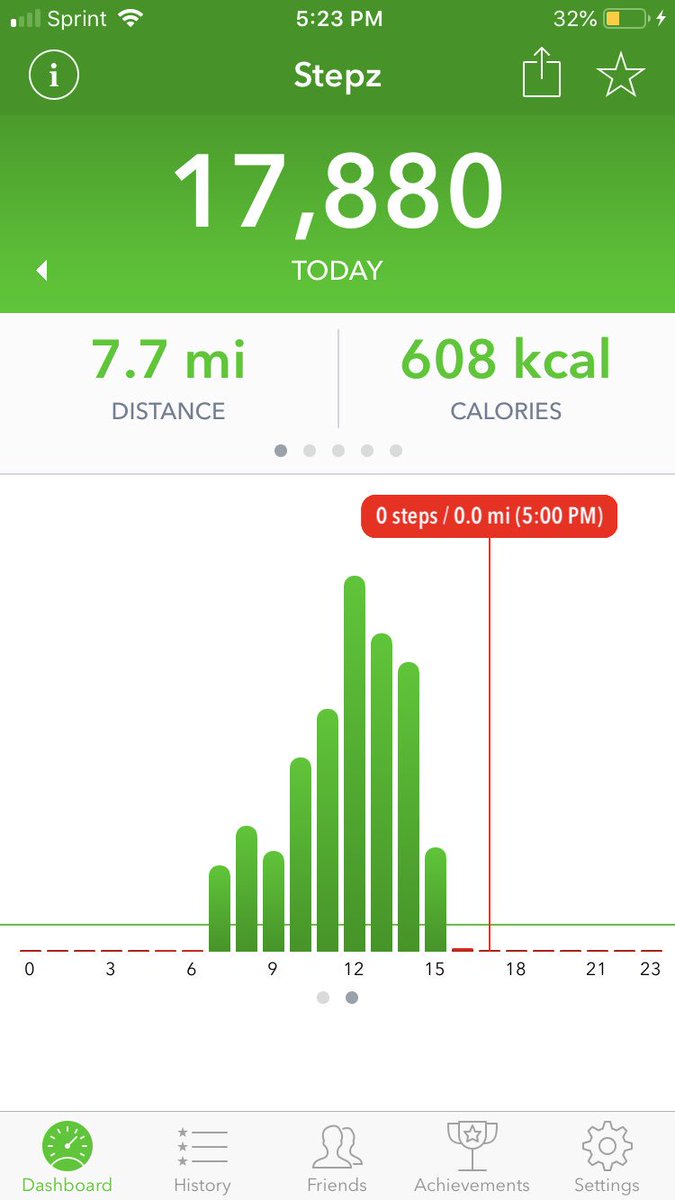View the Achievements tab
The height and width of the screenshot is (1200, 675).
472,1157
